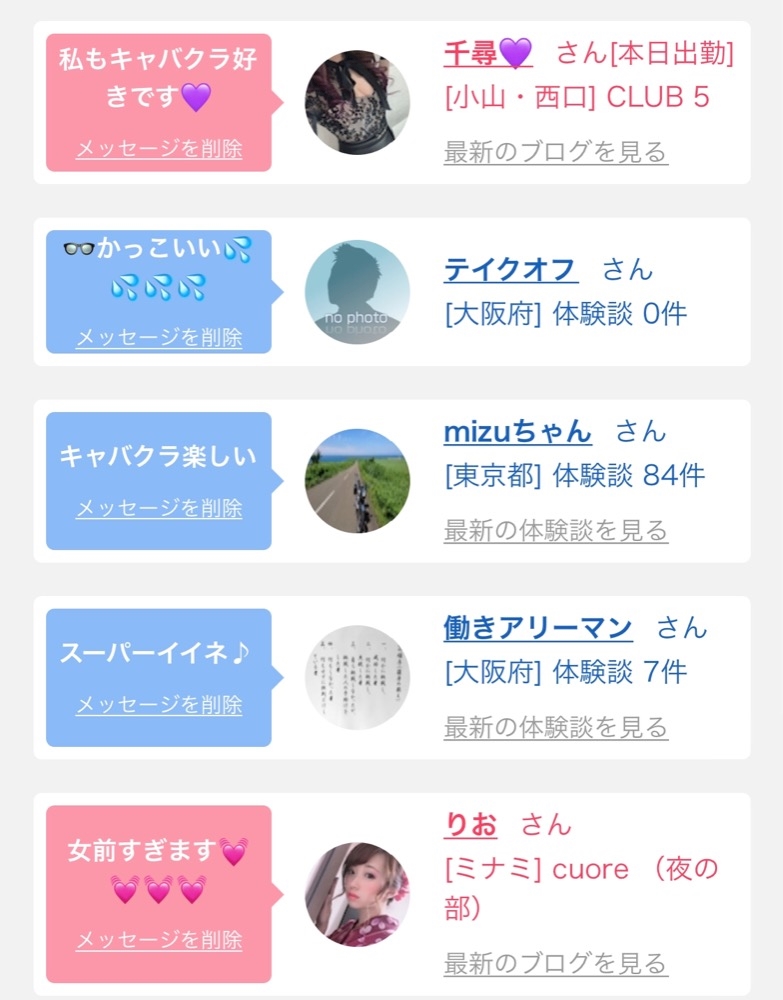Delete the かっこいい message
The width and height of the screenshot is (783, 1000).
(x=159, y=337)
